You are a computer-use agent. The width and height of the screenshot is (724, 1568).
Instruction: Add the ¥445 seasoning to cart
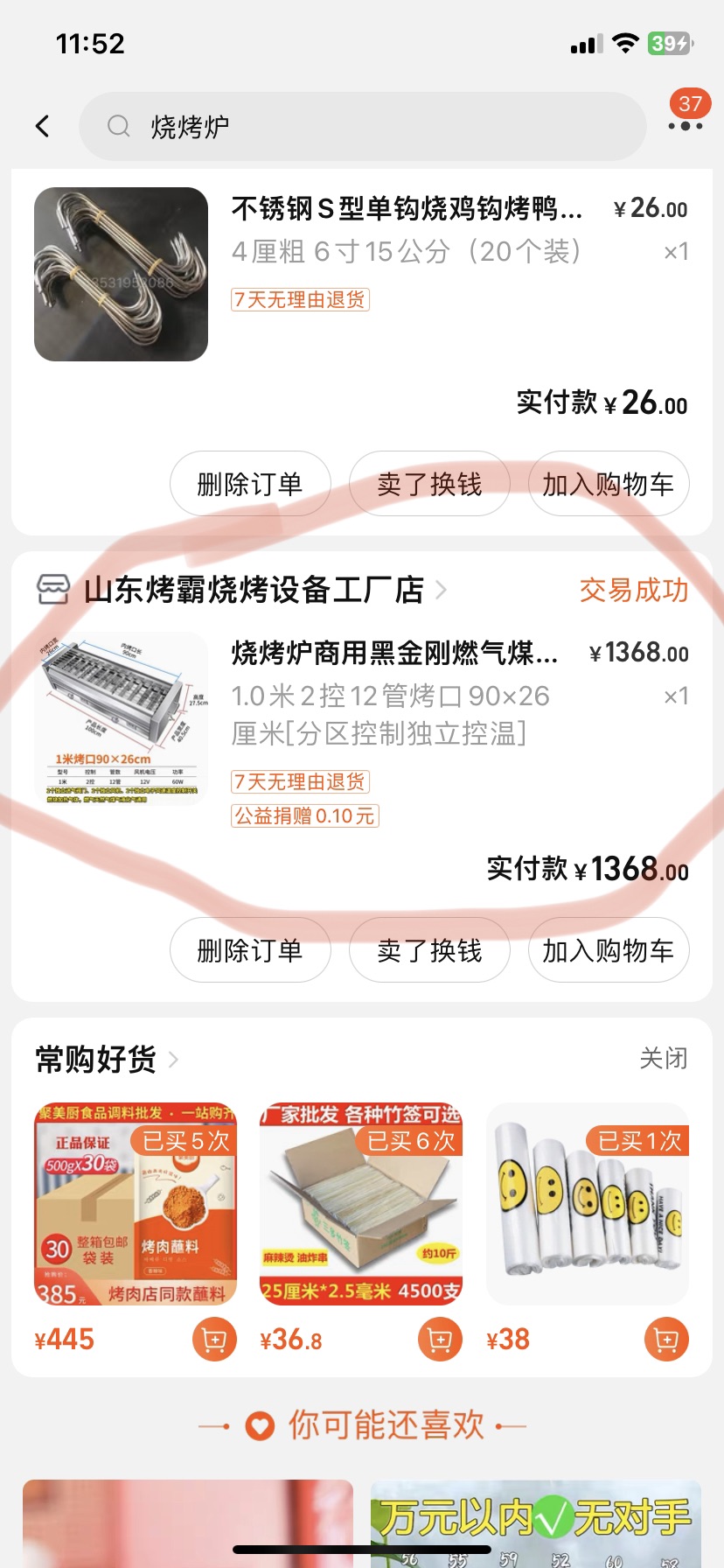[214, 1340]
